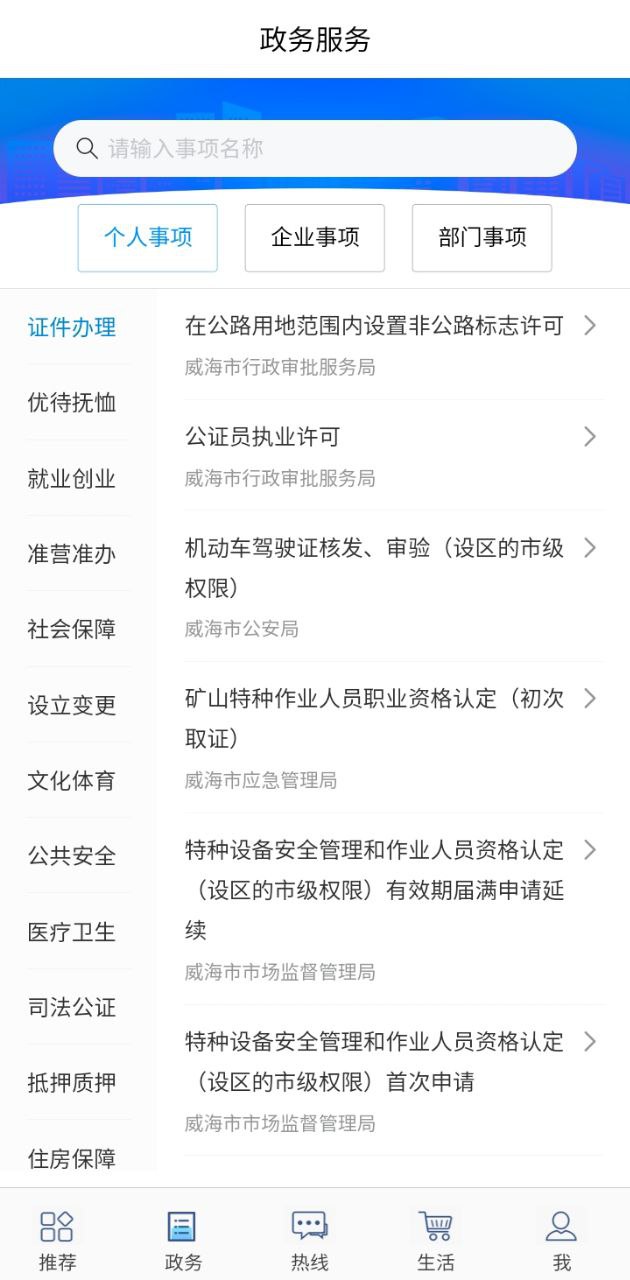Select 社会保障 in the sidebar
Viewport: 630px width, 1280px height.
click(72, 629)
